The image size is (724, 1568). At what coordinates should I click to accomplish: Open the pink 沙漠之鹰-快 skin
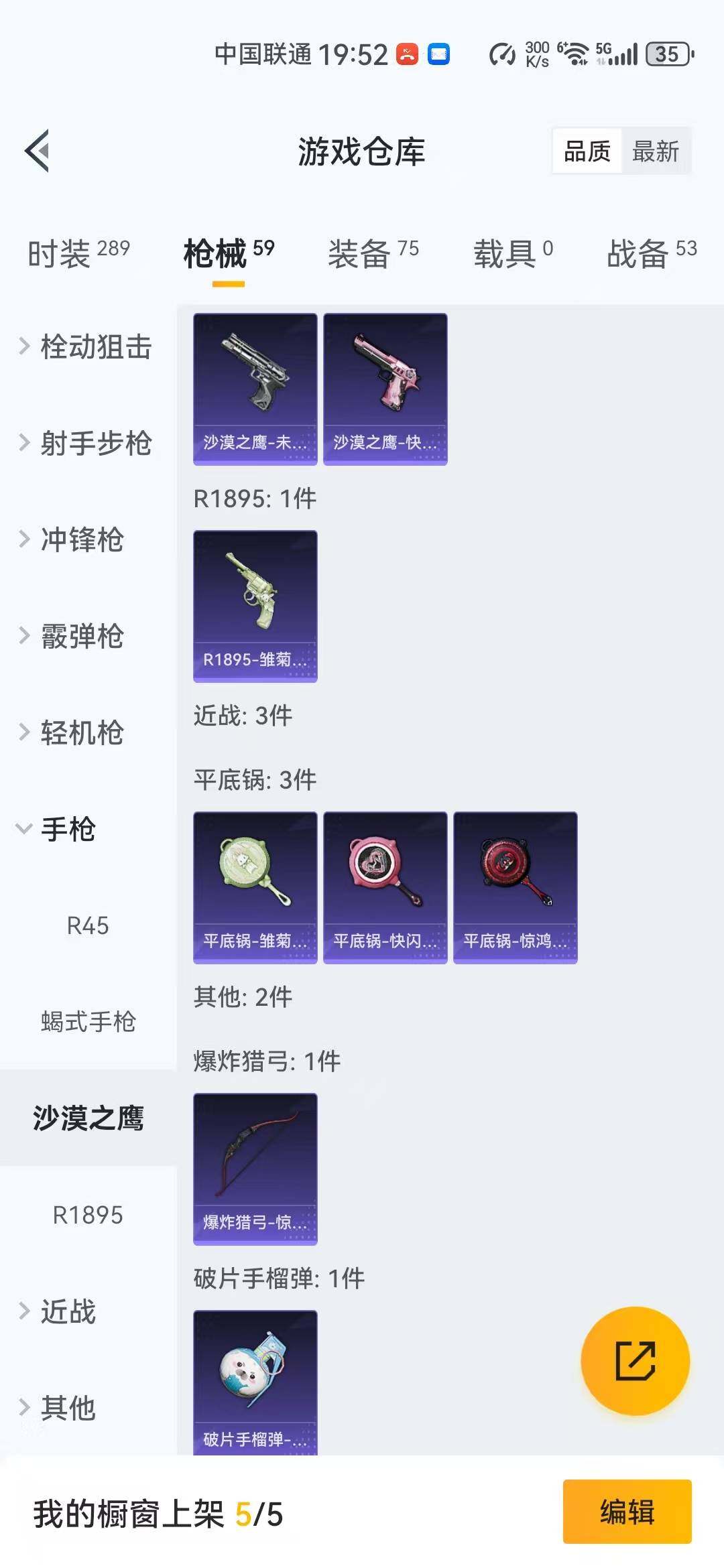[x=385, y=389]
